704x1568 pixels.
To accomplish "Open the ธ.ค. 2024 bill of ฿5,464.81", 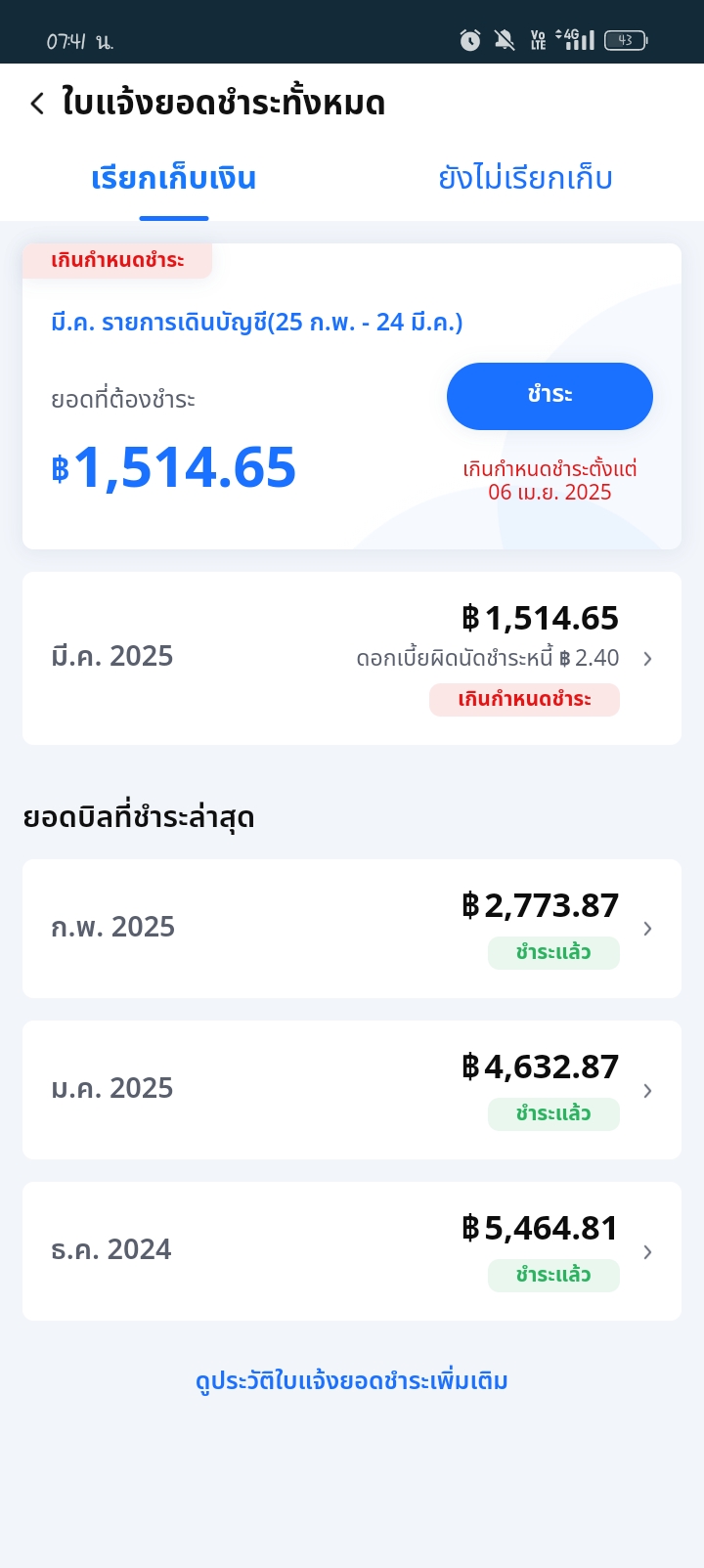I will [352, 1251].
